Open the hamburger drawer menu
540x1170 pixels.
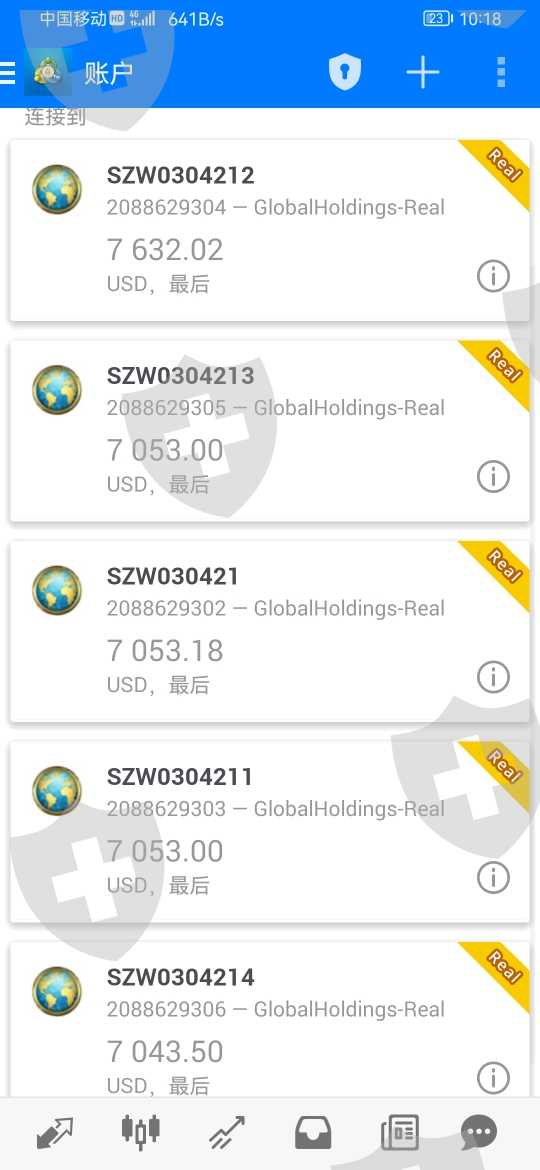pos(7,73)
